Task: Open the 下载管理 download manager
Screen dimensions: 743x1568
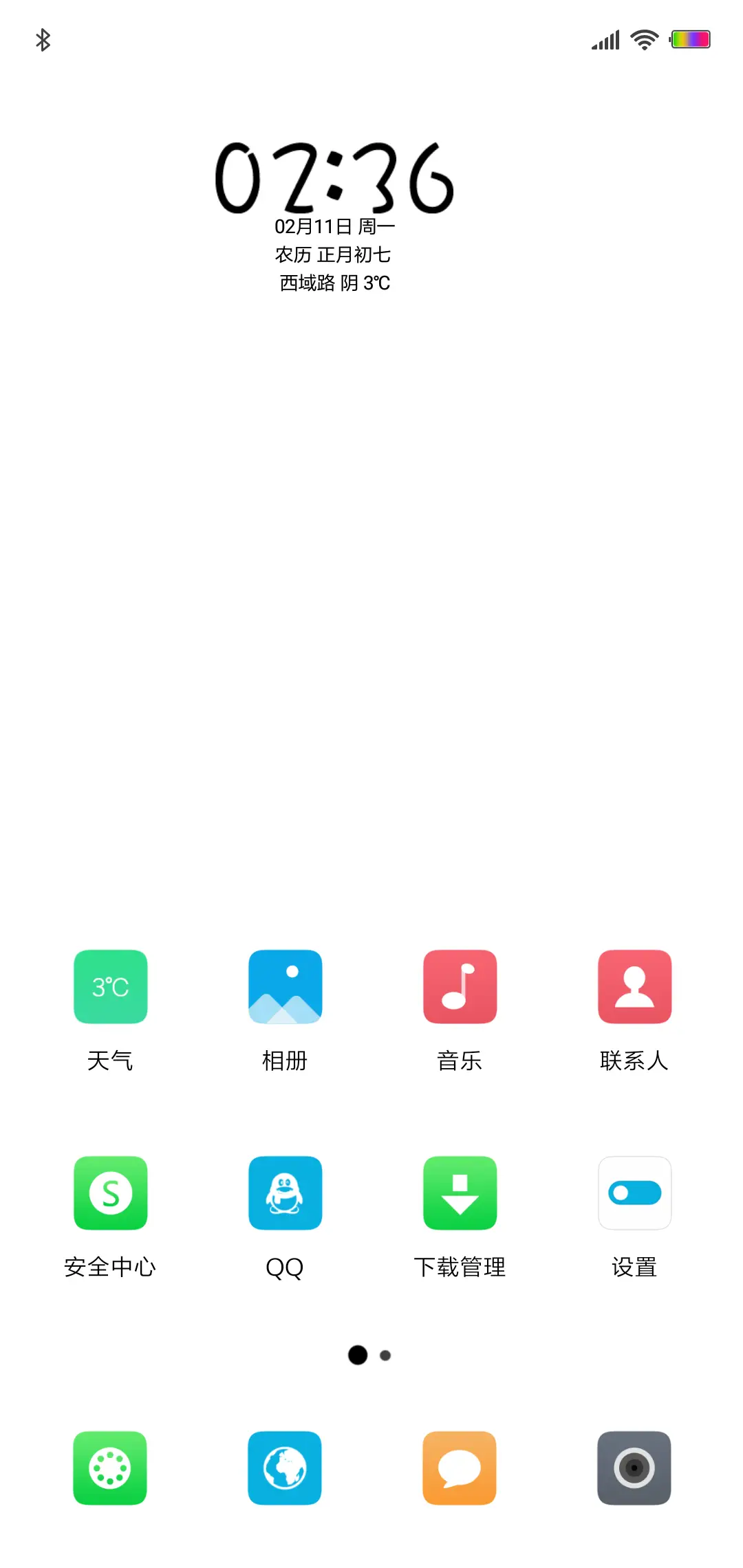Action: click(x=460, y=1193)
